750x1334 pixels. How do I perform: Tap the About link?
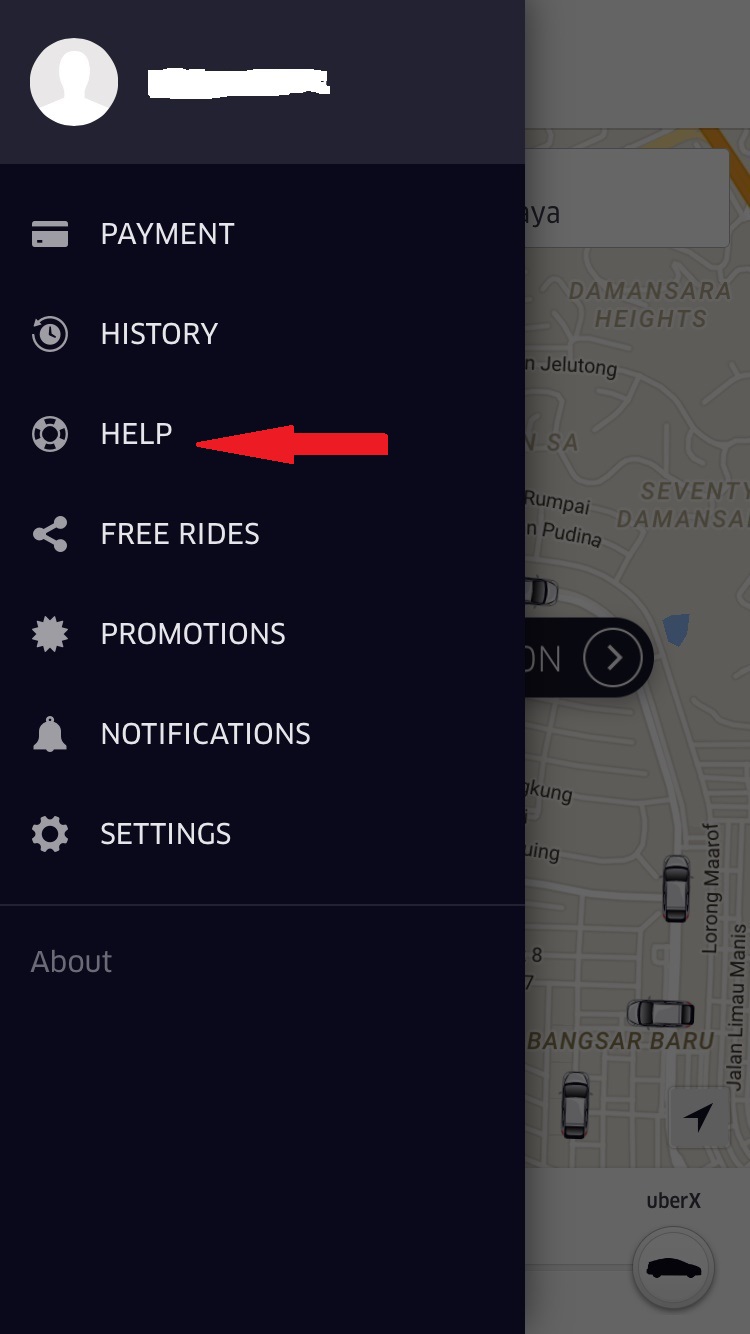pos(71,962)
